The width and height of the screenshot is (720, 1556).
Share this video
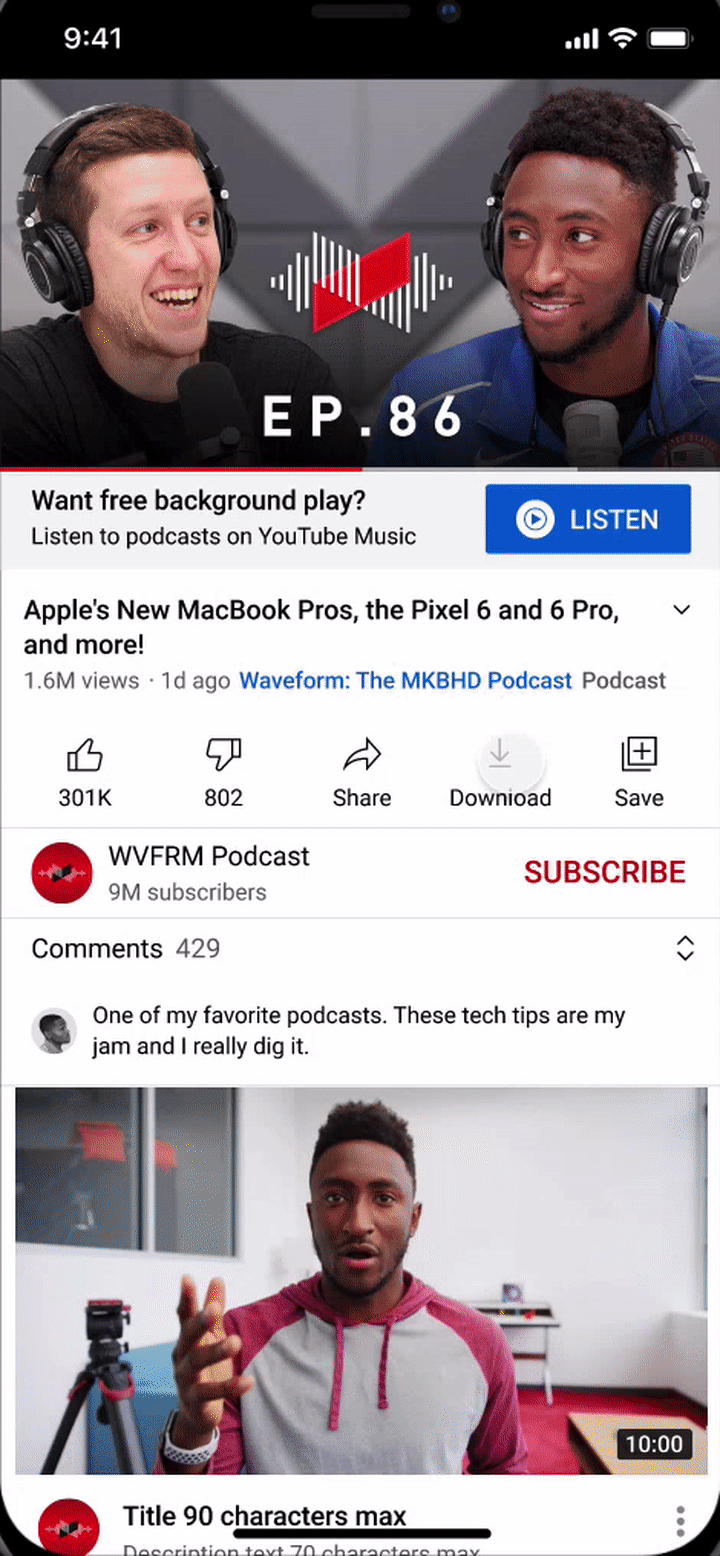[361, 772]
